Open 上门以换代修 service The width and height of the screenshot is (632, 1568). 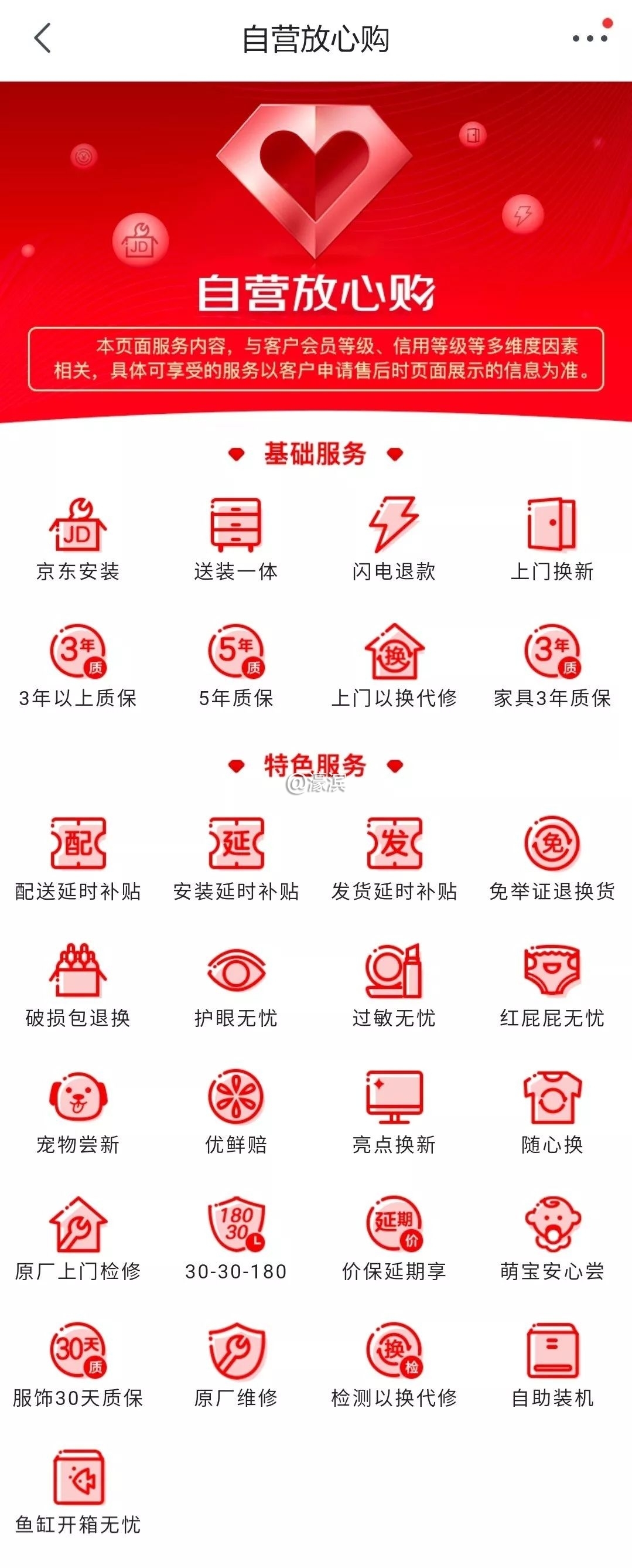(394, 665)
